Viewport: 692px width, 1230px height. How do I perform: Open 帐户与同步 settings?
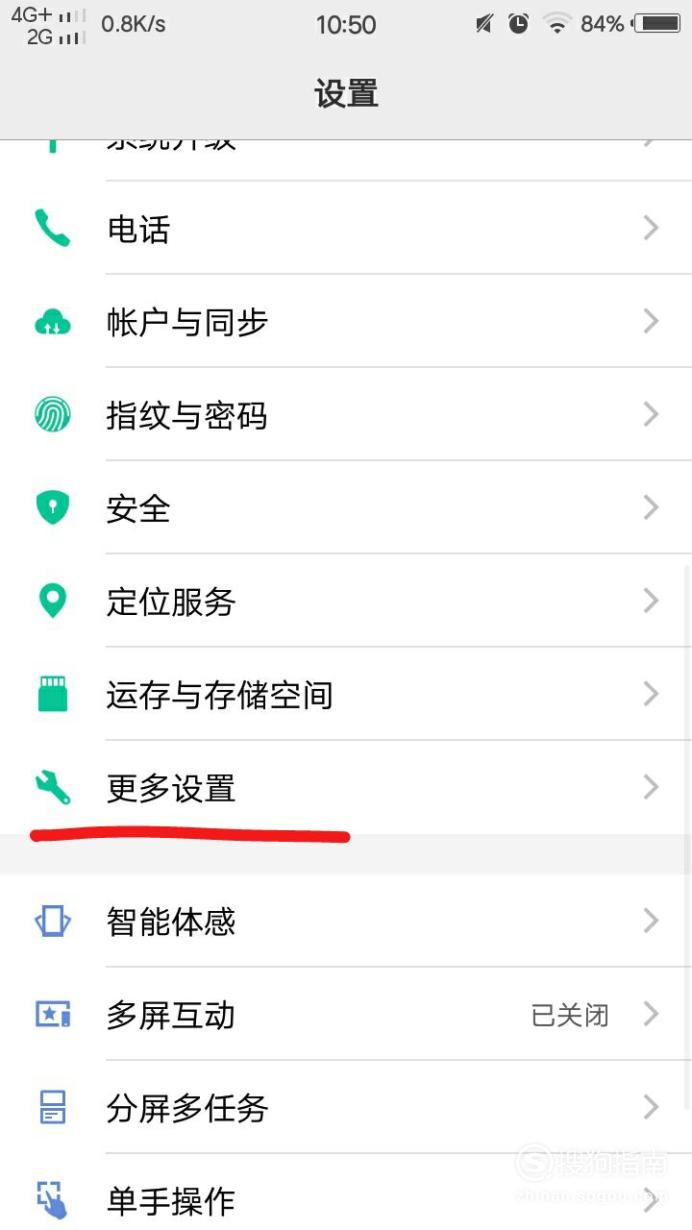pyautogui.click(x=346, y=321)
